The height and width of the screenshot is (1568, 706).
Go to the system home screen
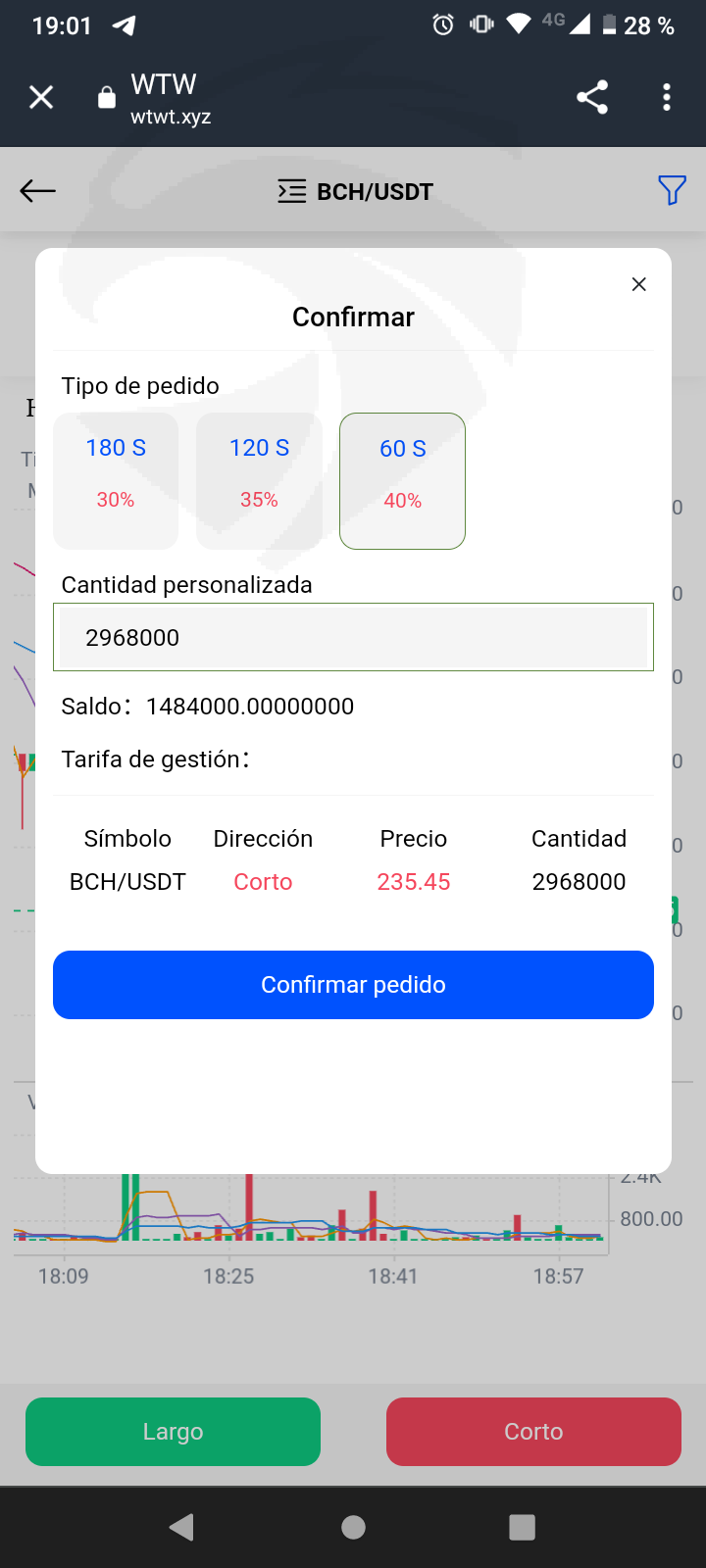(x=353, y=1527)
